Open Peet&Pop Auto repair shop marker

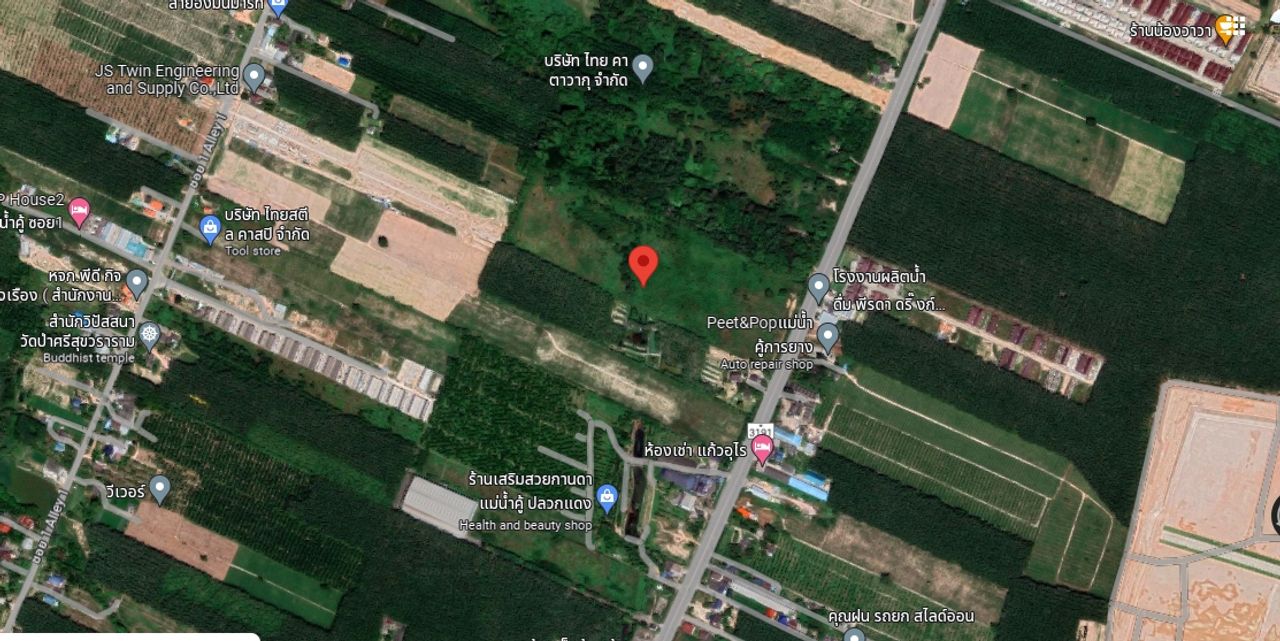click(827, 336)
